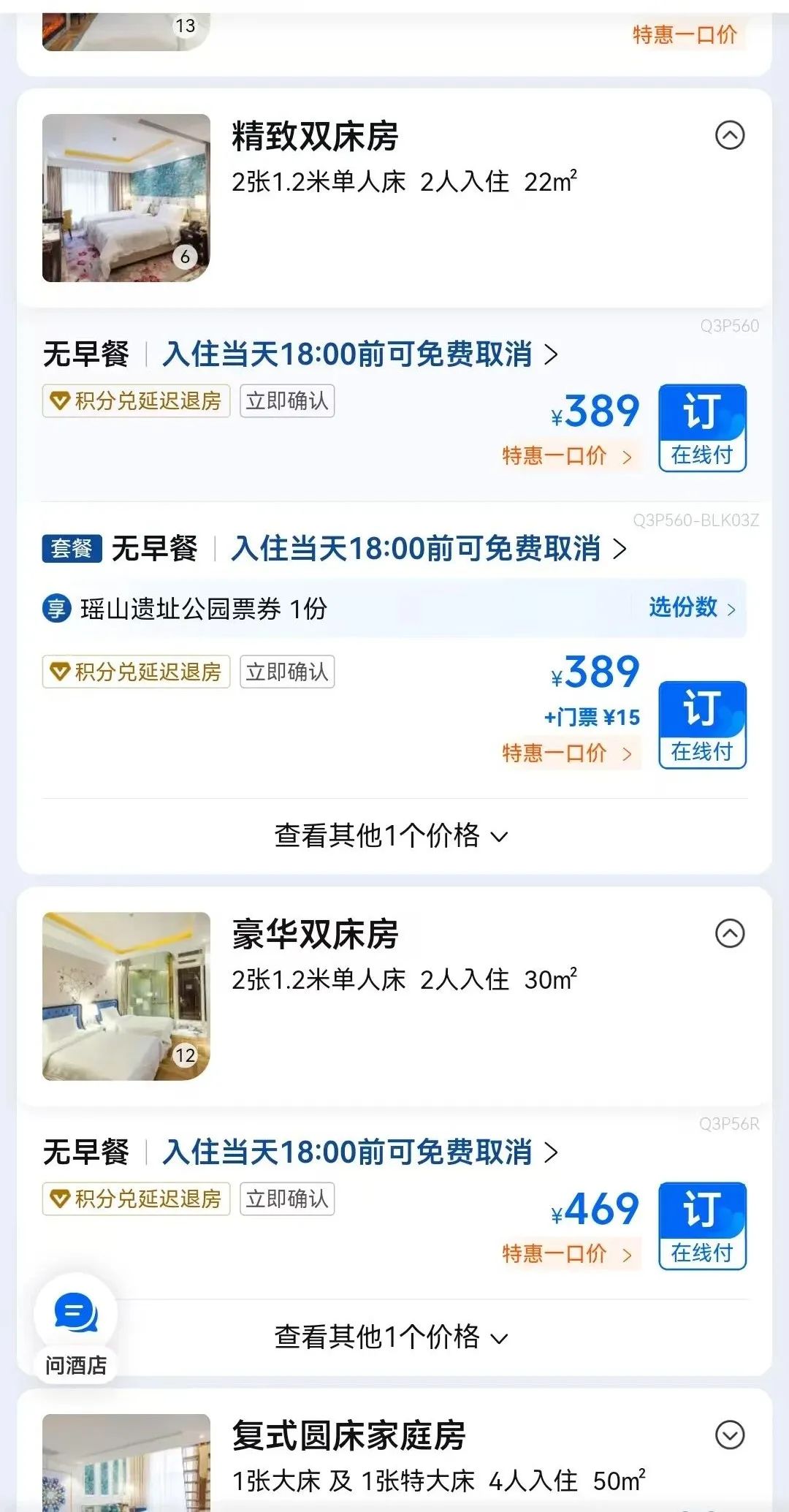View free cancellation policy for 豪华双床房
789x1512 pixels.
(359, 1152)
